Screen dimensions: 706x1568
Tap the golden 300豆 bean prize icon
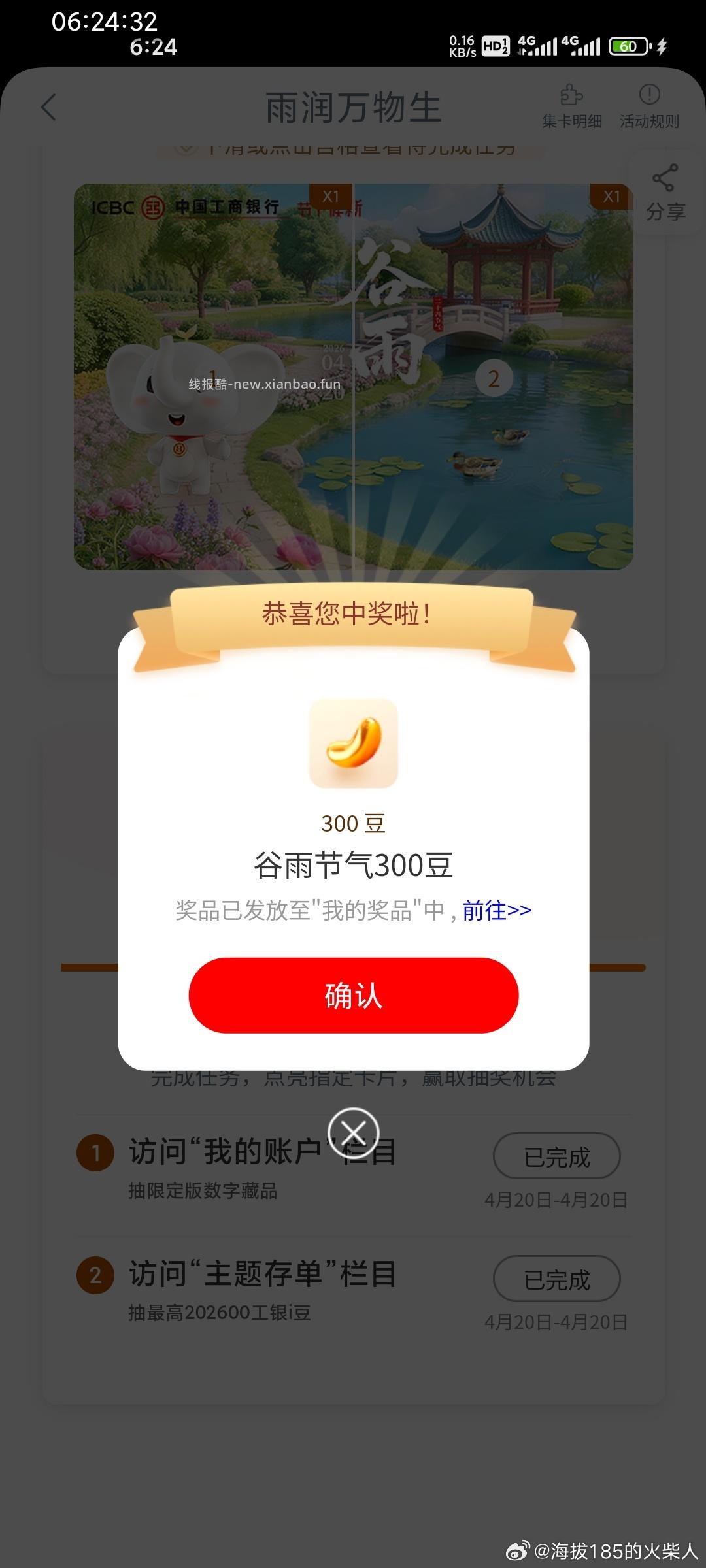tap(352, 743)
